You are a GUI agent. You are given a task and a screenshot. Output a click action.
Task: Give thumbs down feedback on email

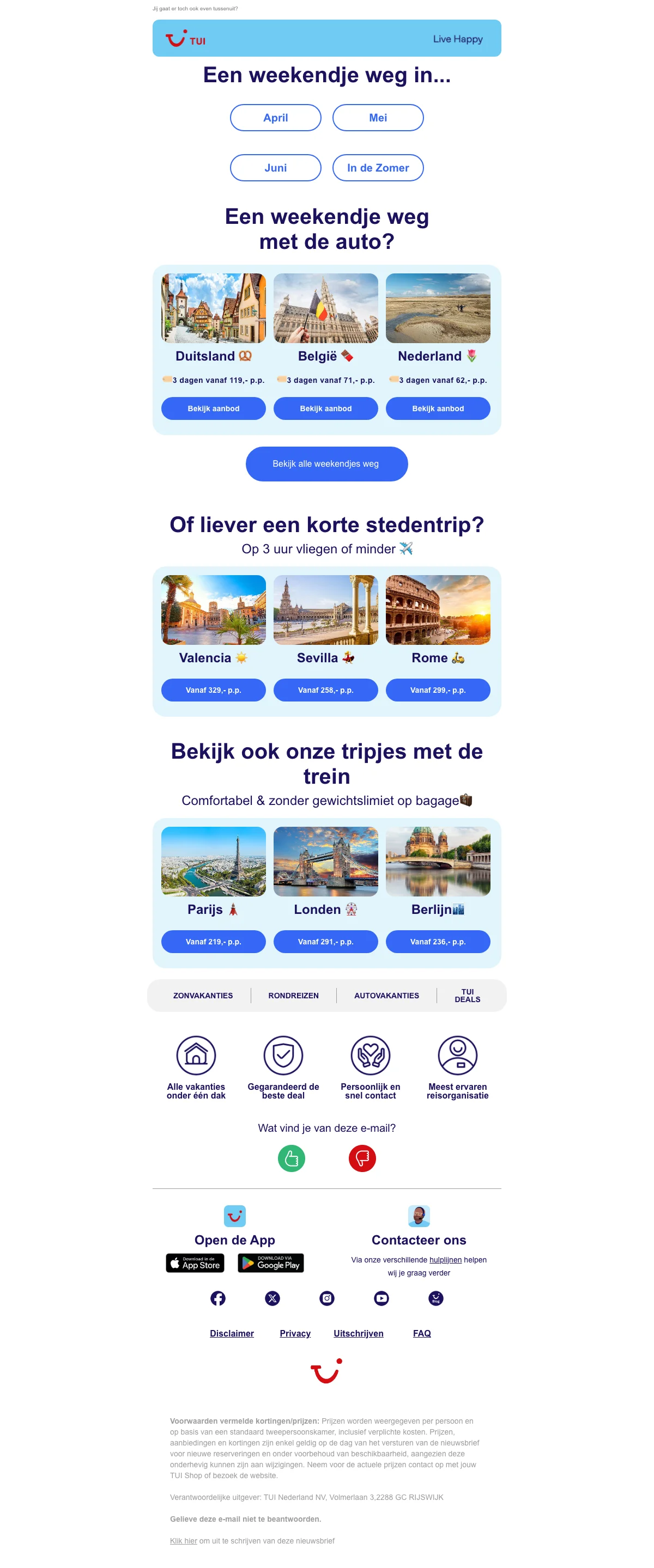(362, 1158)
